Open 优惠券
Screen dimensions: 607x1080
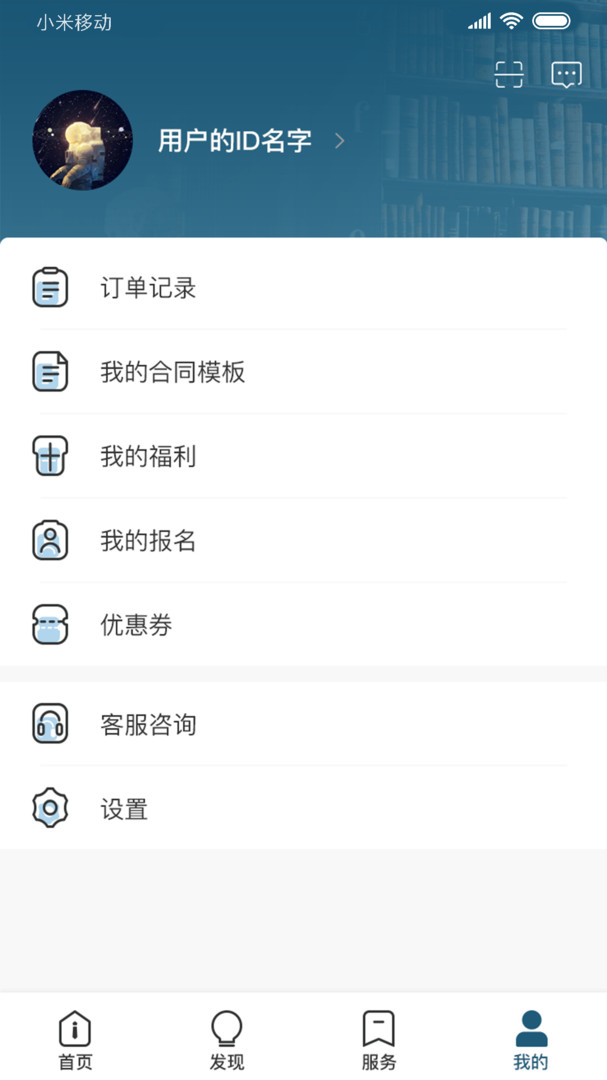(303, 625)
